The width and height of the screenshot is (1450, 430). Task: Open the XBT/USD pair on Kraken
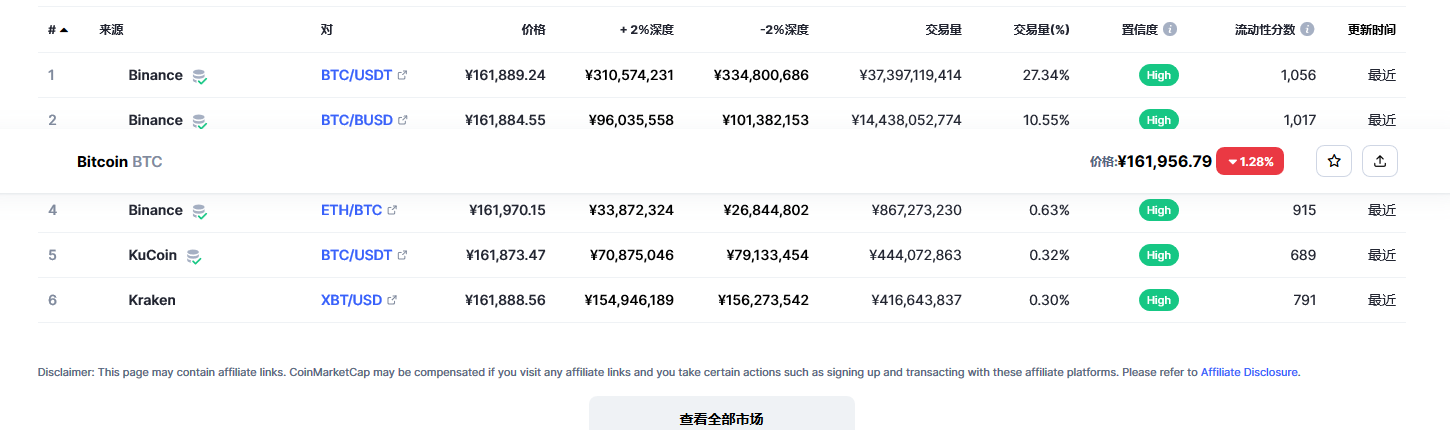coord(351,300)
